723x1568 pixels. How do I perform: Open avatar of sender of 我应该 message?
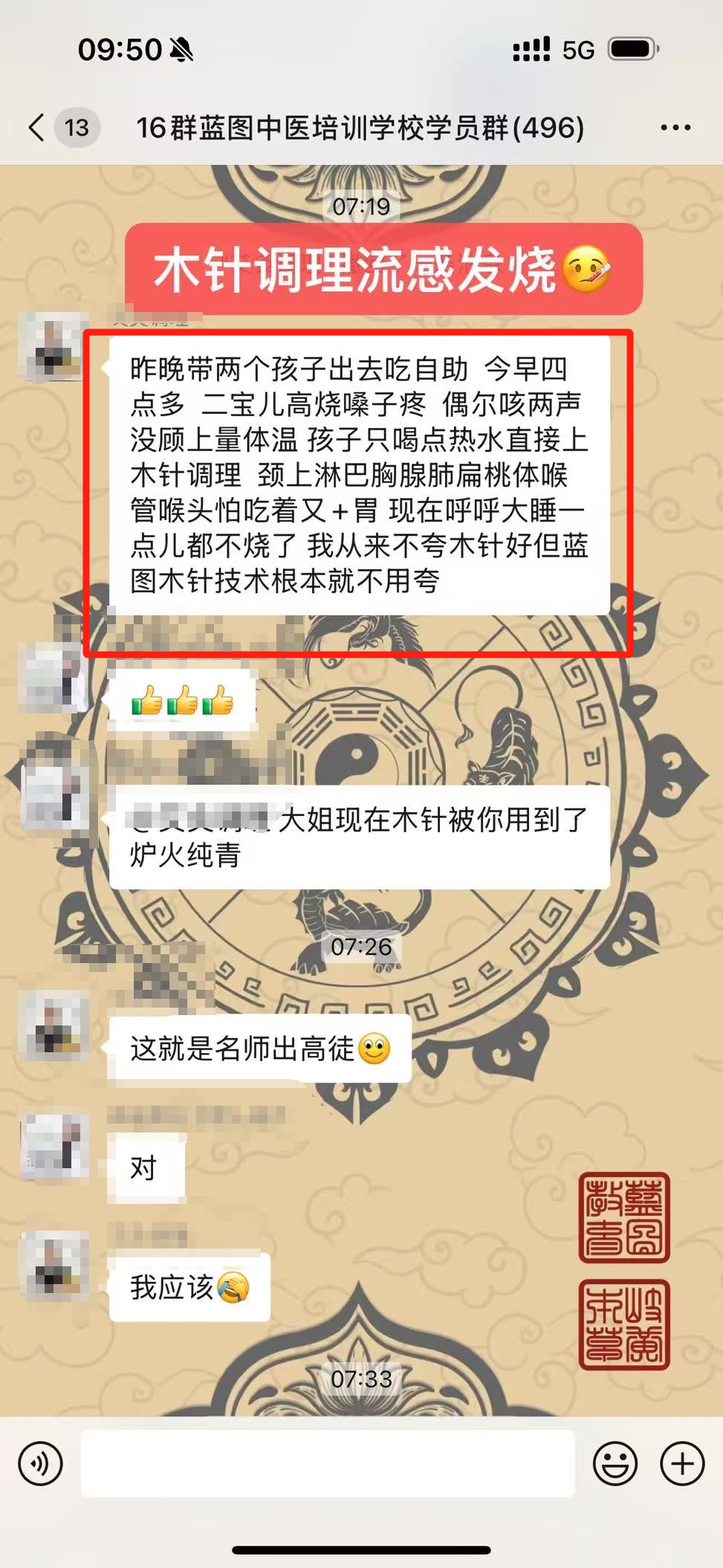click(54, 1265)
